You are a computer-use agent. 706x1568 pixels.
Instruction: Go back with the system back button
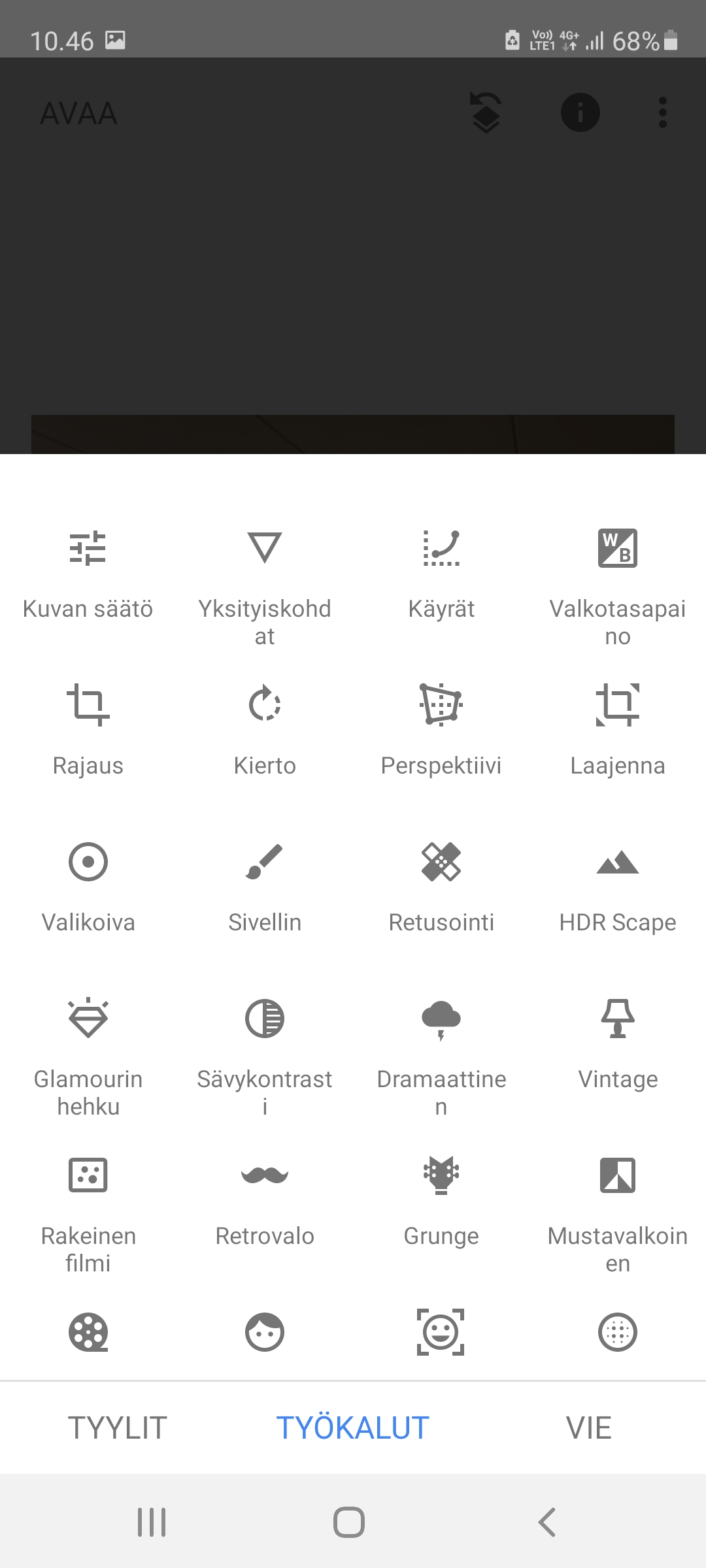(546, 1522)
